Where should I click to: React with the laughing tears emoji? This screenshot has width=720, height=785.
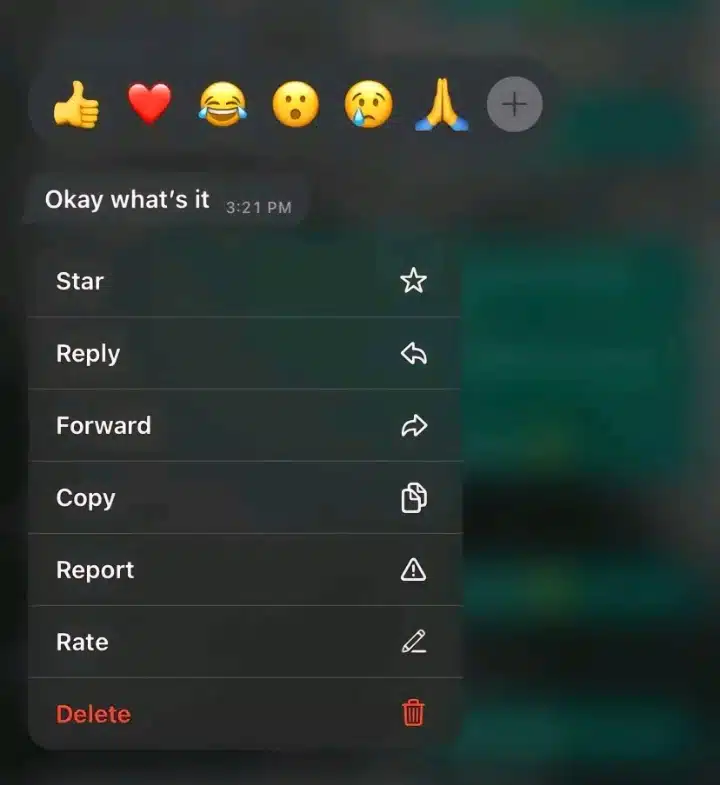point(223,104)
